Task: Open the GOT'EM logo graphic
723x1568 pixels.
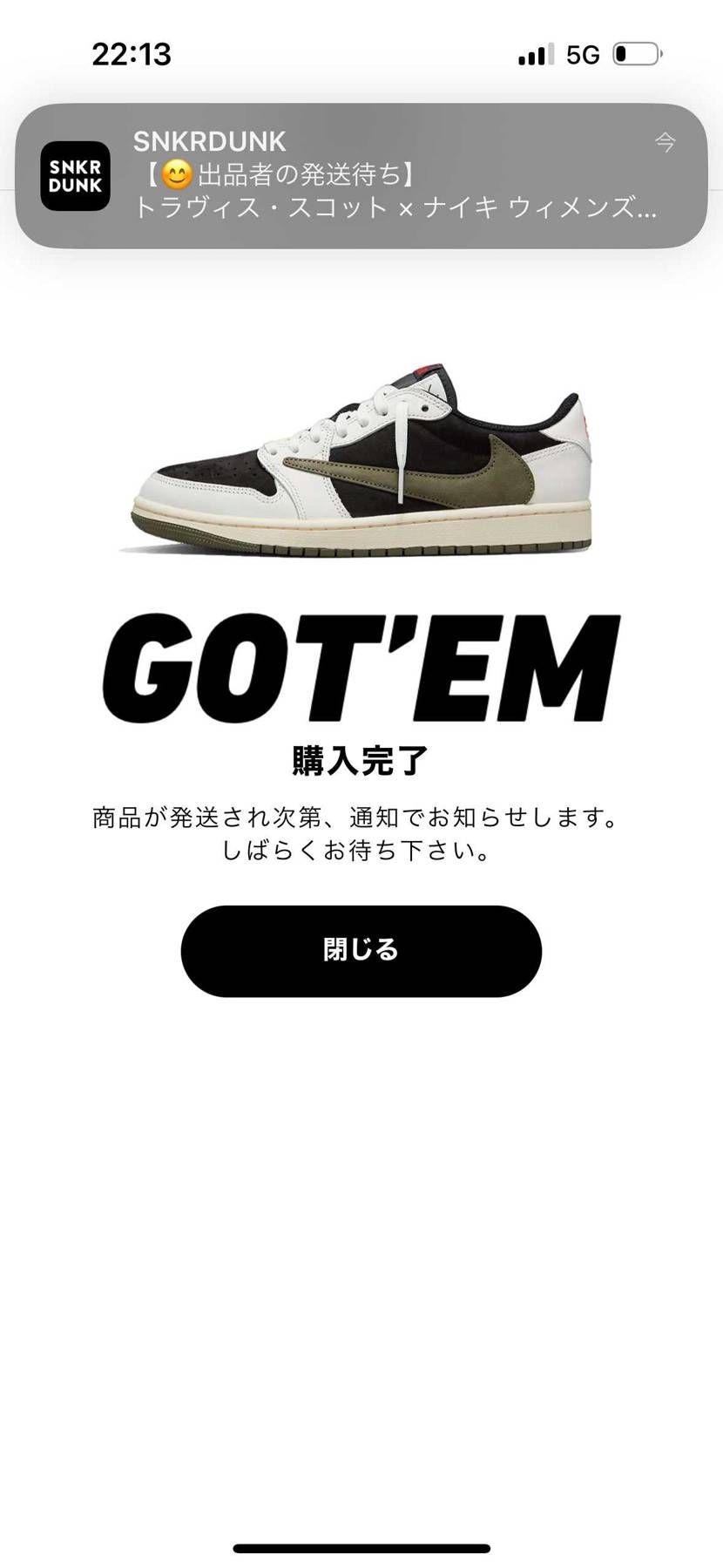Action: coord(360,669)
